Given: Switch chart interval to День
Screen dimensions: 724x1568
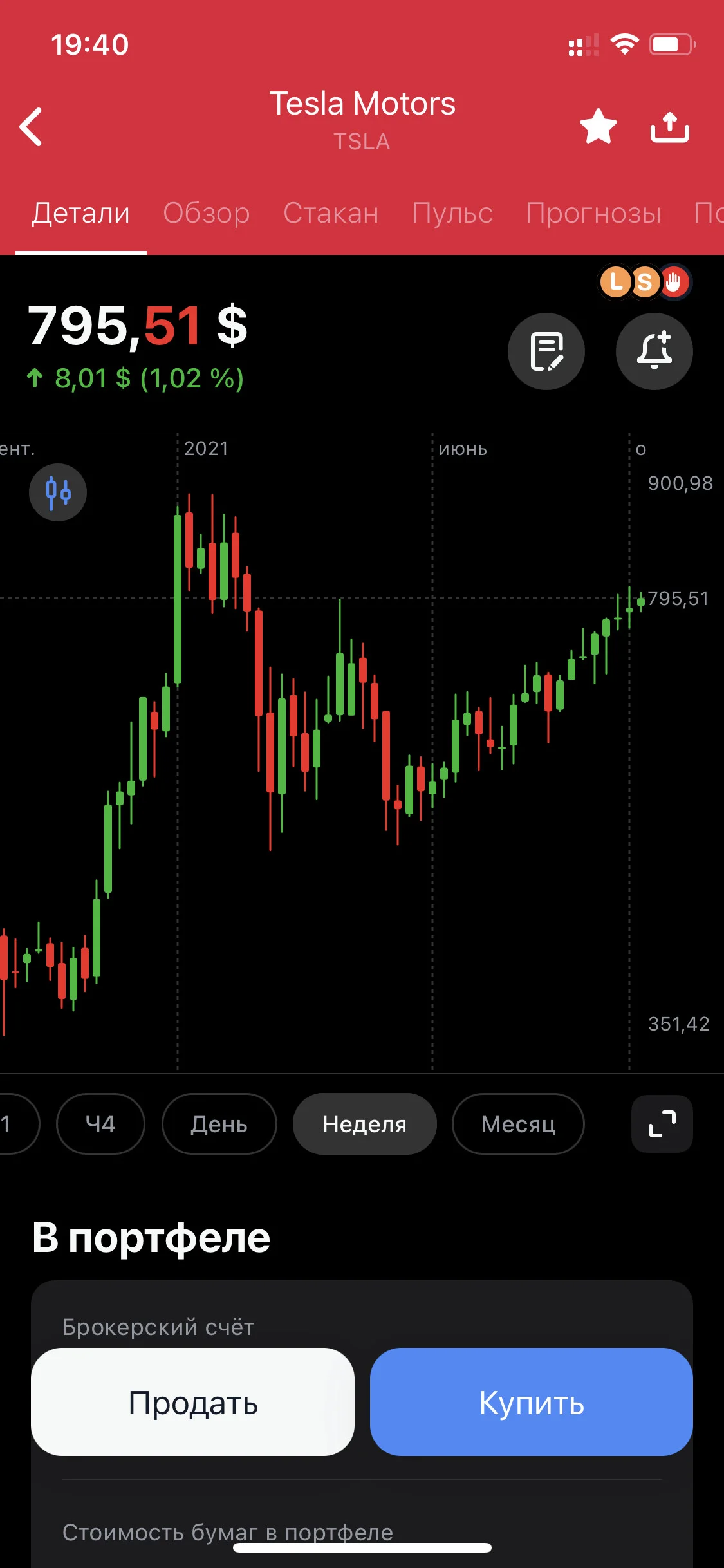Looking at the screenshot, I should (x=219, y=1124).
